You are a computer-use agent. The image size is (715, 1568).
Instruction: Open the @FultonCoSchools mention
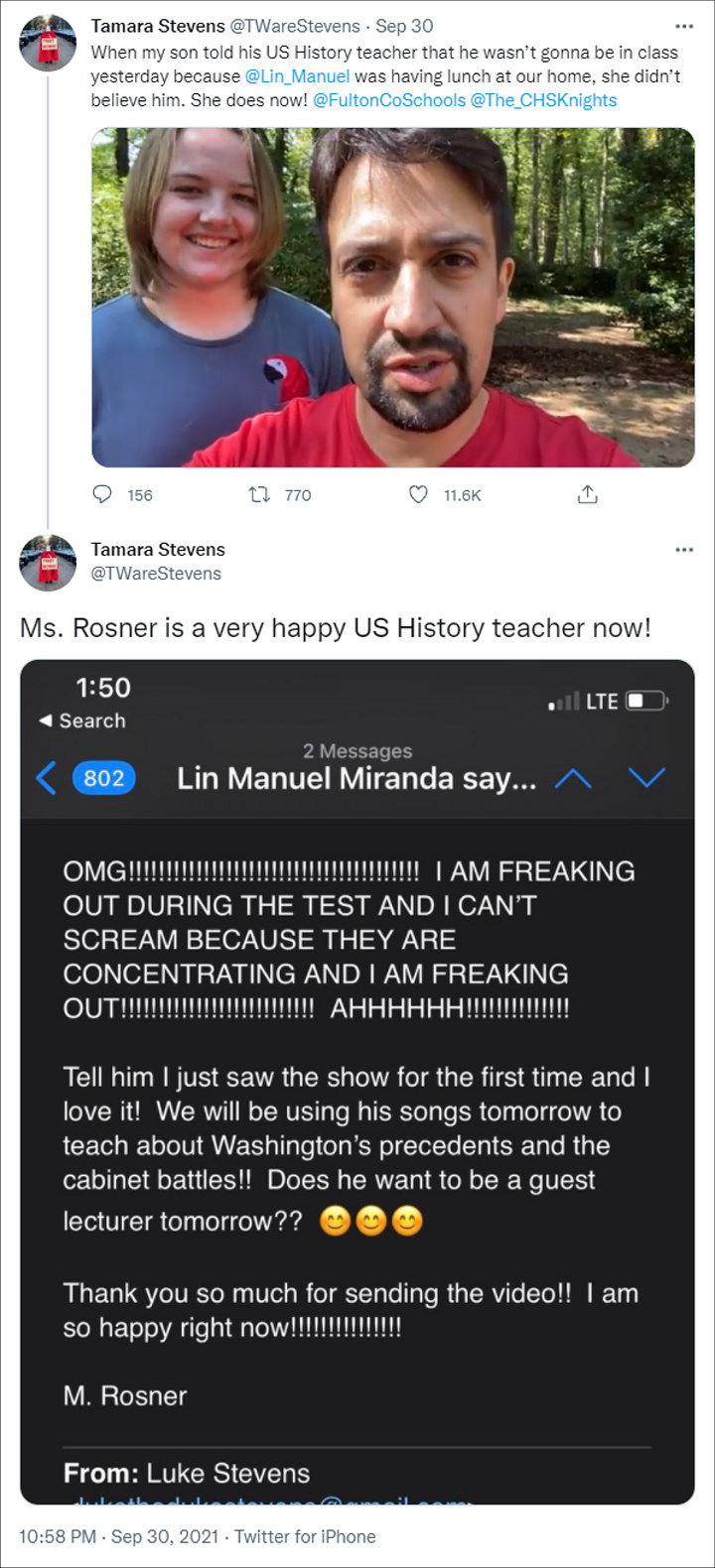tap(389, 100)
